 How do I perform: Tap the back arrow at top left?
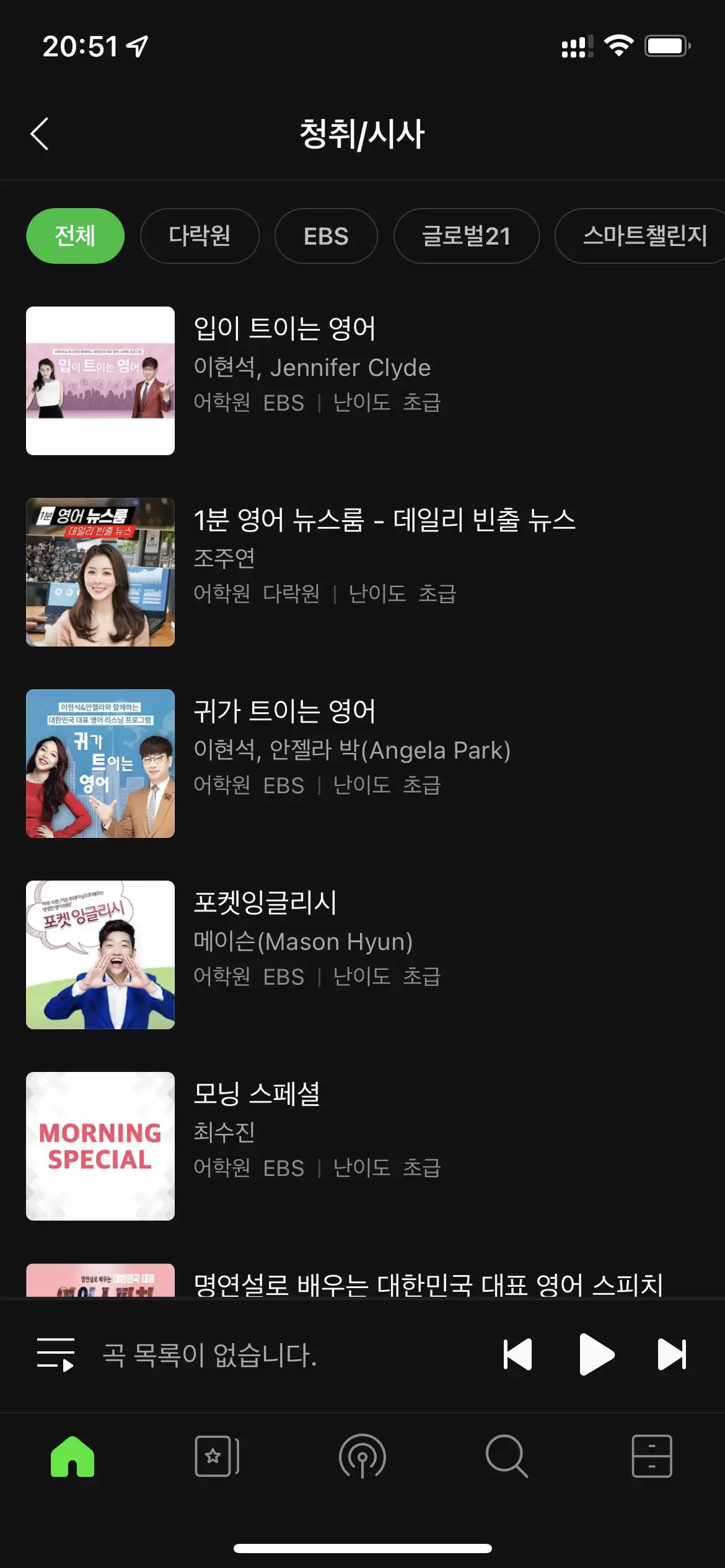[40, 134]
